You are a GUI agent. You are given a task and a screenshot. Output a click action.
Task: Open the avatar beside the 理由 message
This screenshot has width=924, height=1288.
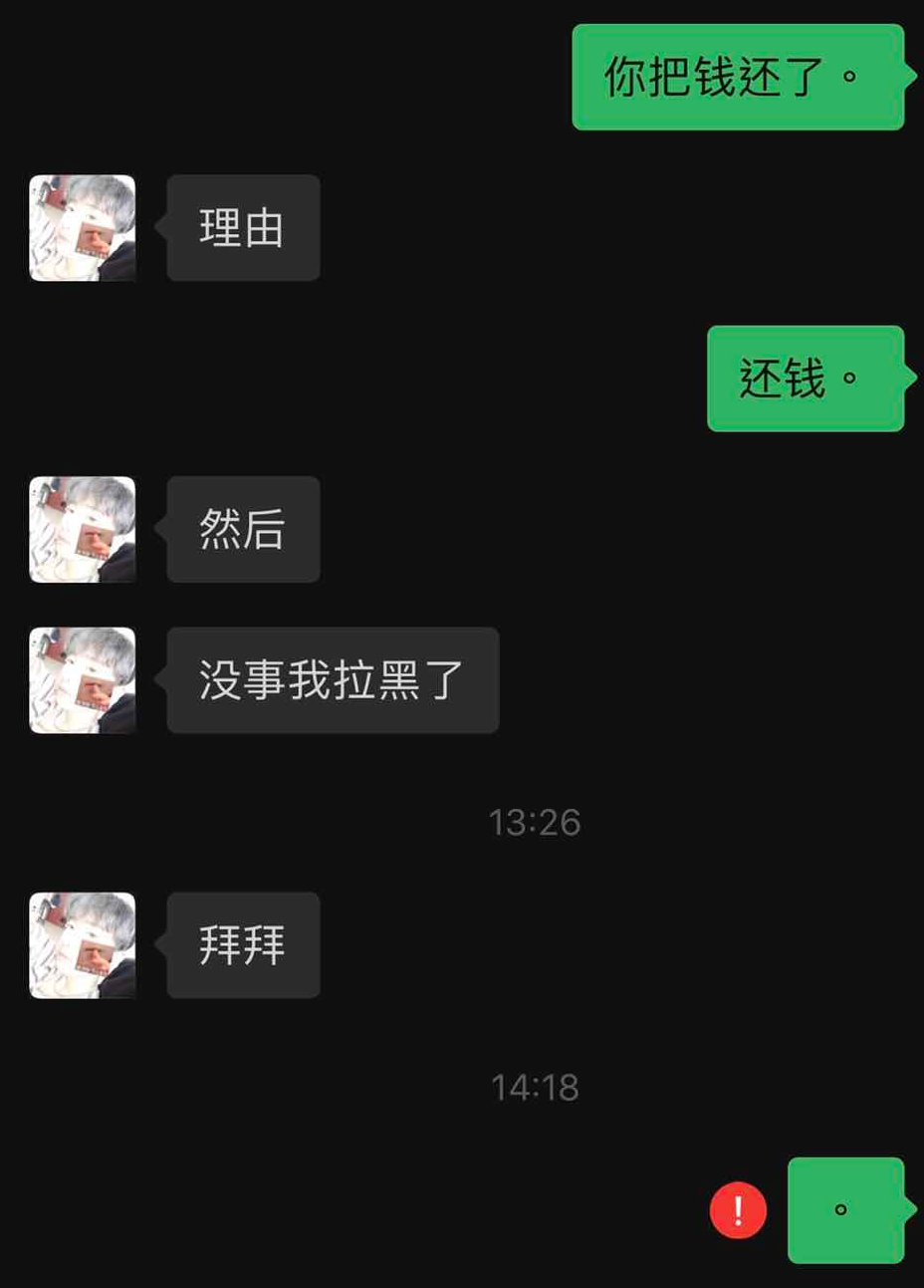pos(83,228)
